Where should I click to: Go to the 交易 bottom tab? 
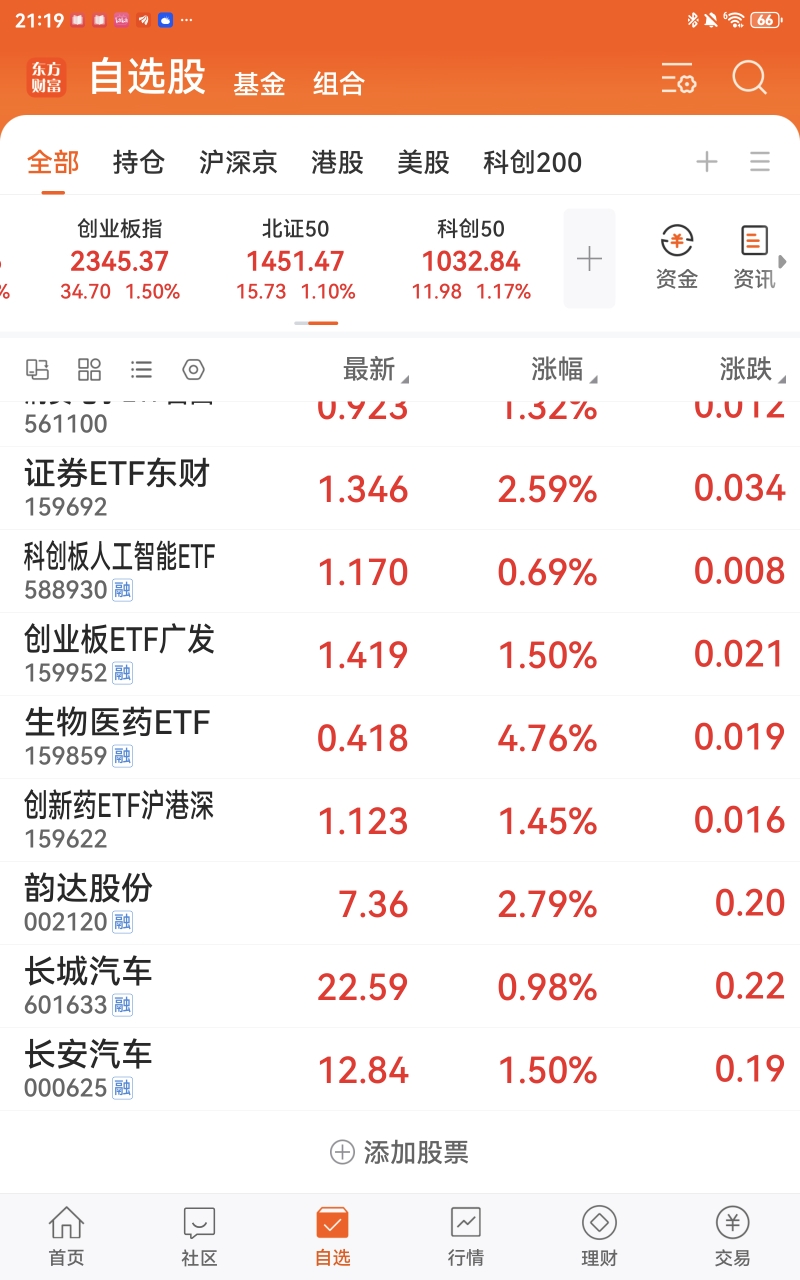pos(732,1236)
